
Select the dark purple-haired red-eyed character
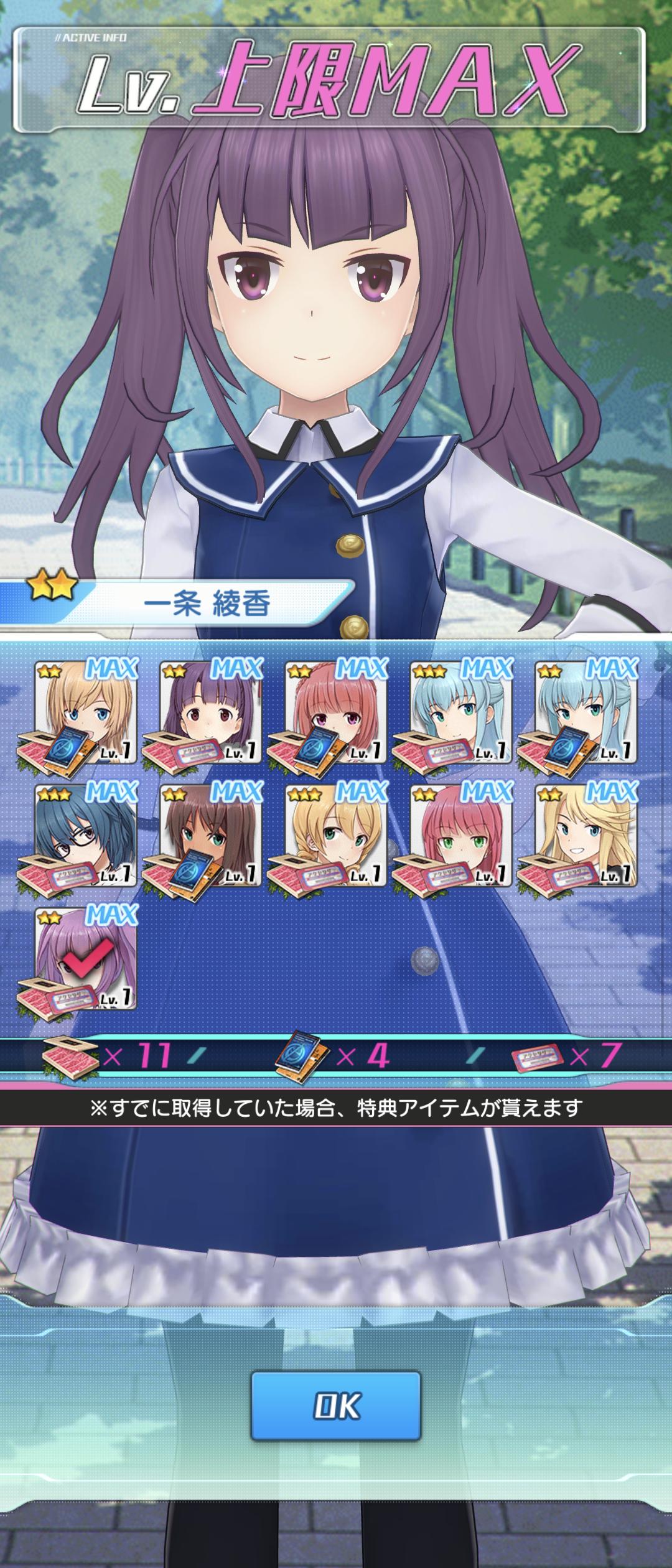pos(211,711)
